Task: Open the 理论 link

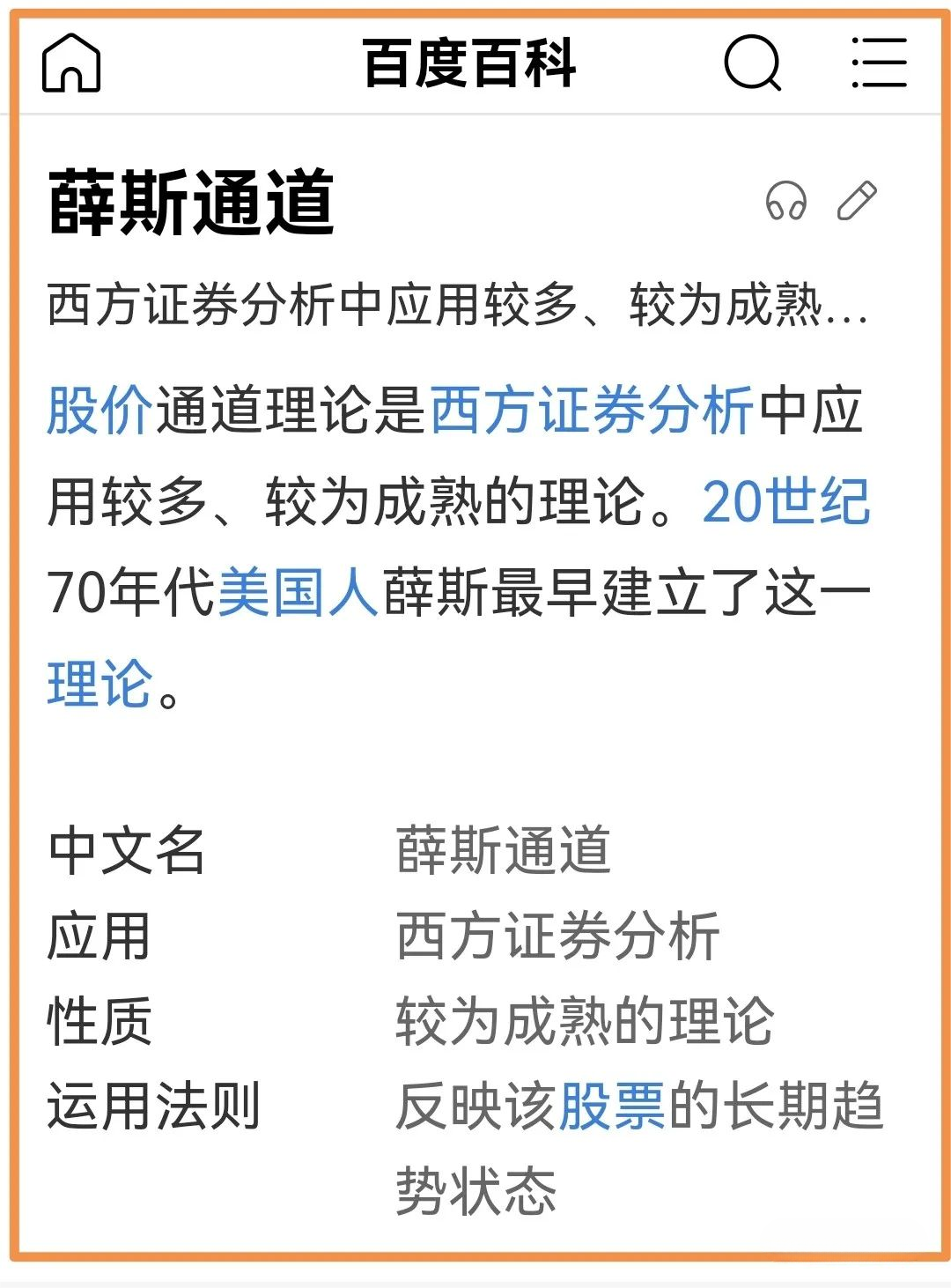Action: pos(100,684)
